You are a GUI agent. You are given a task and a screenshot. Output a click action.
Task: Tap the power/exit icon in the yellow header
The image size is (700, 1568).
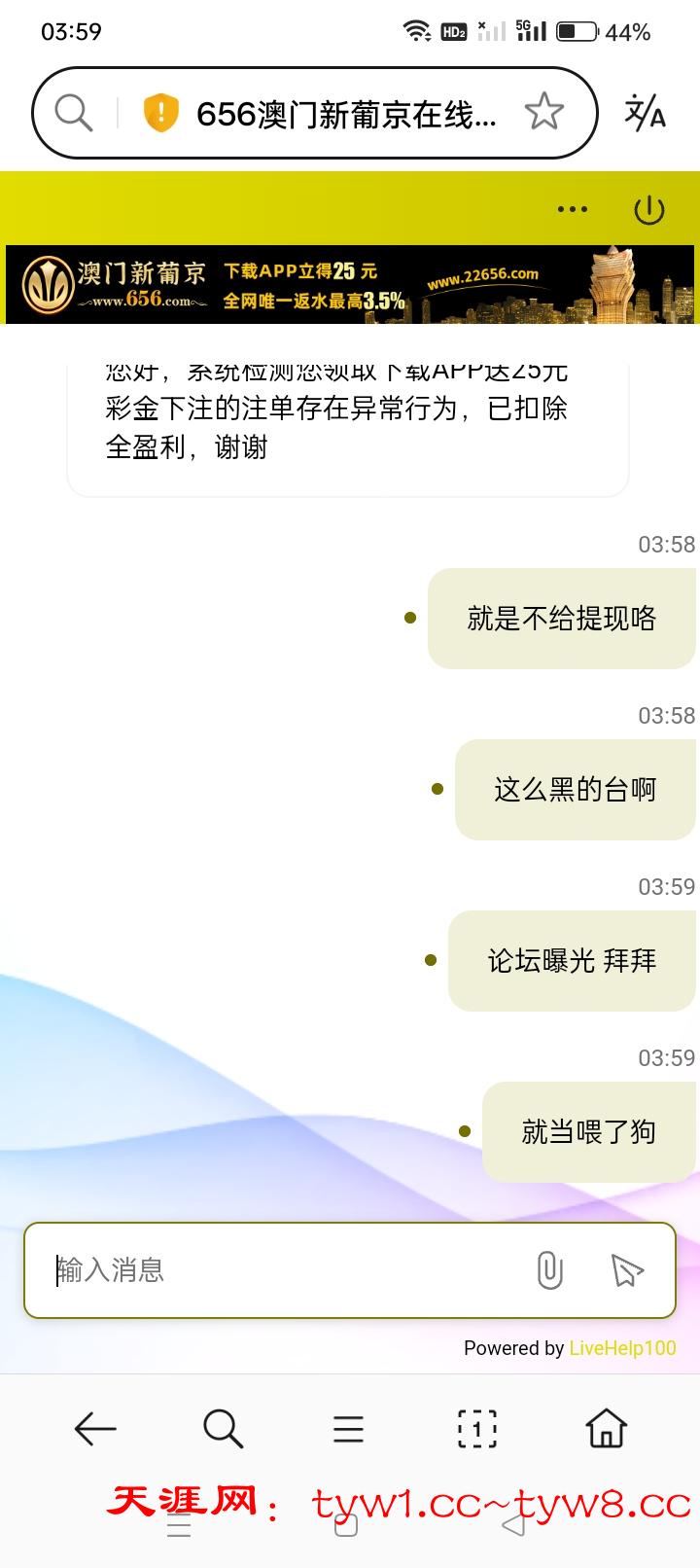click(650, 208)
